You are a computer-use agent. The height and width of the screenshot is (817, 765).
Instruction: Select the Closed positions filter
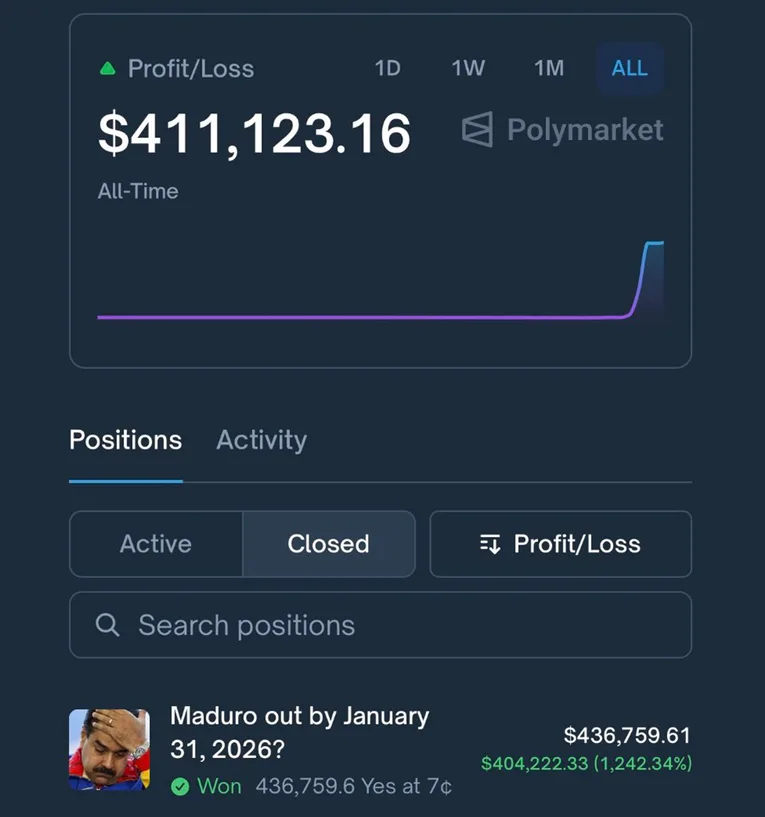coord(328,544)
